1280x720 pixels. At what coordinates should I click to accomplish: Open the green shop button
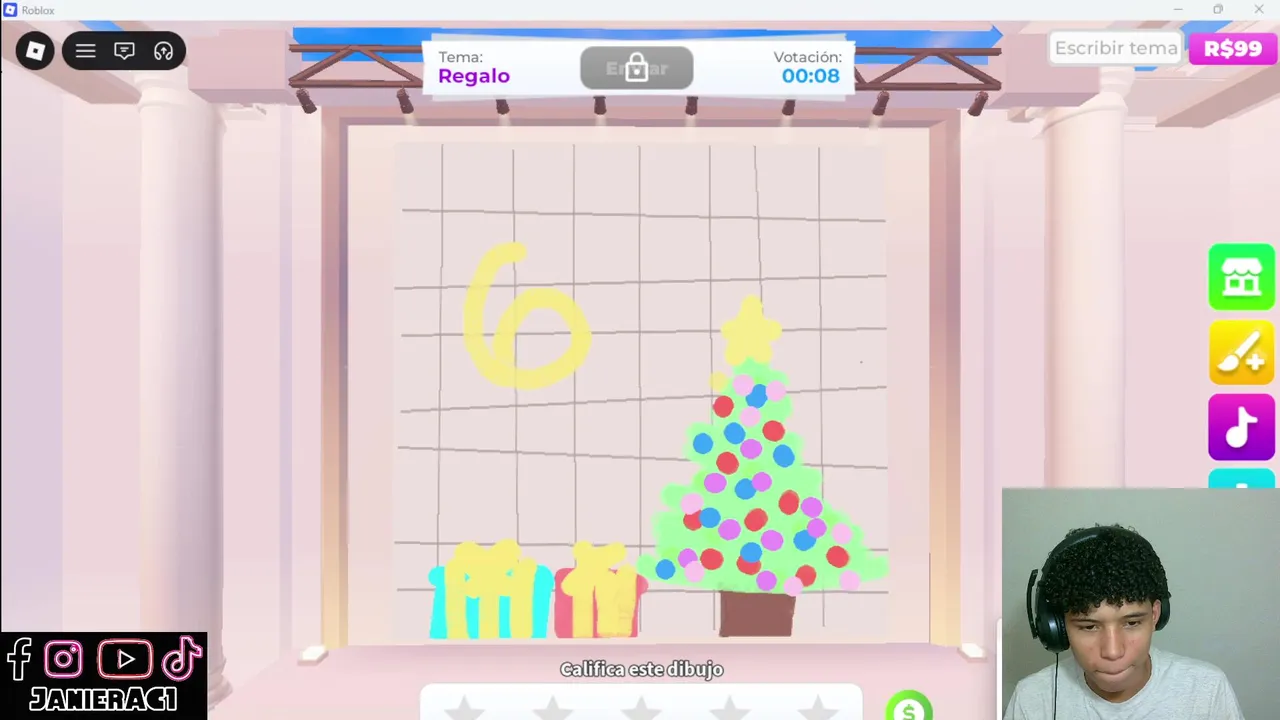point(1241,277)
